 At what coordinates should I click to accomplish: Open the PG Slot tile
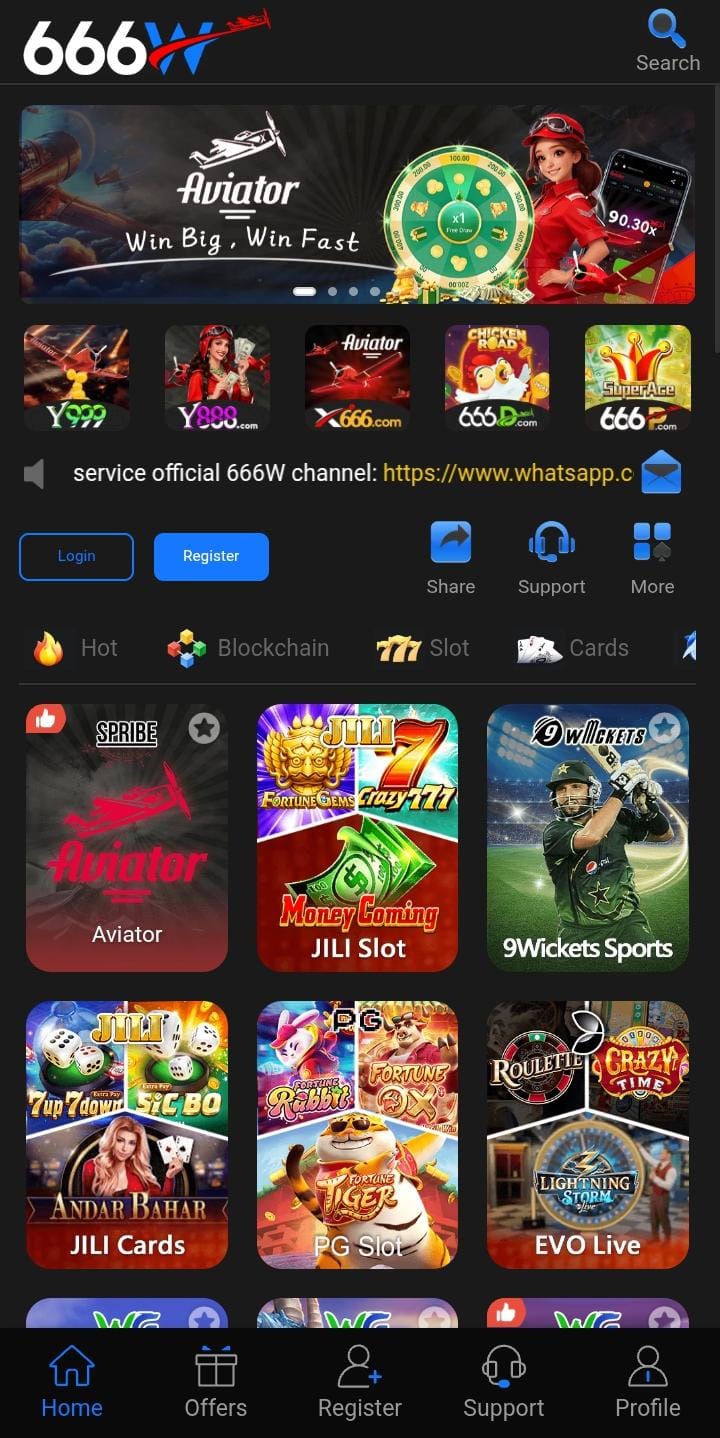pyautogui.click(x=358, y=1135)
